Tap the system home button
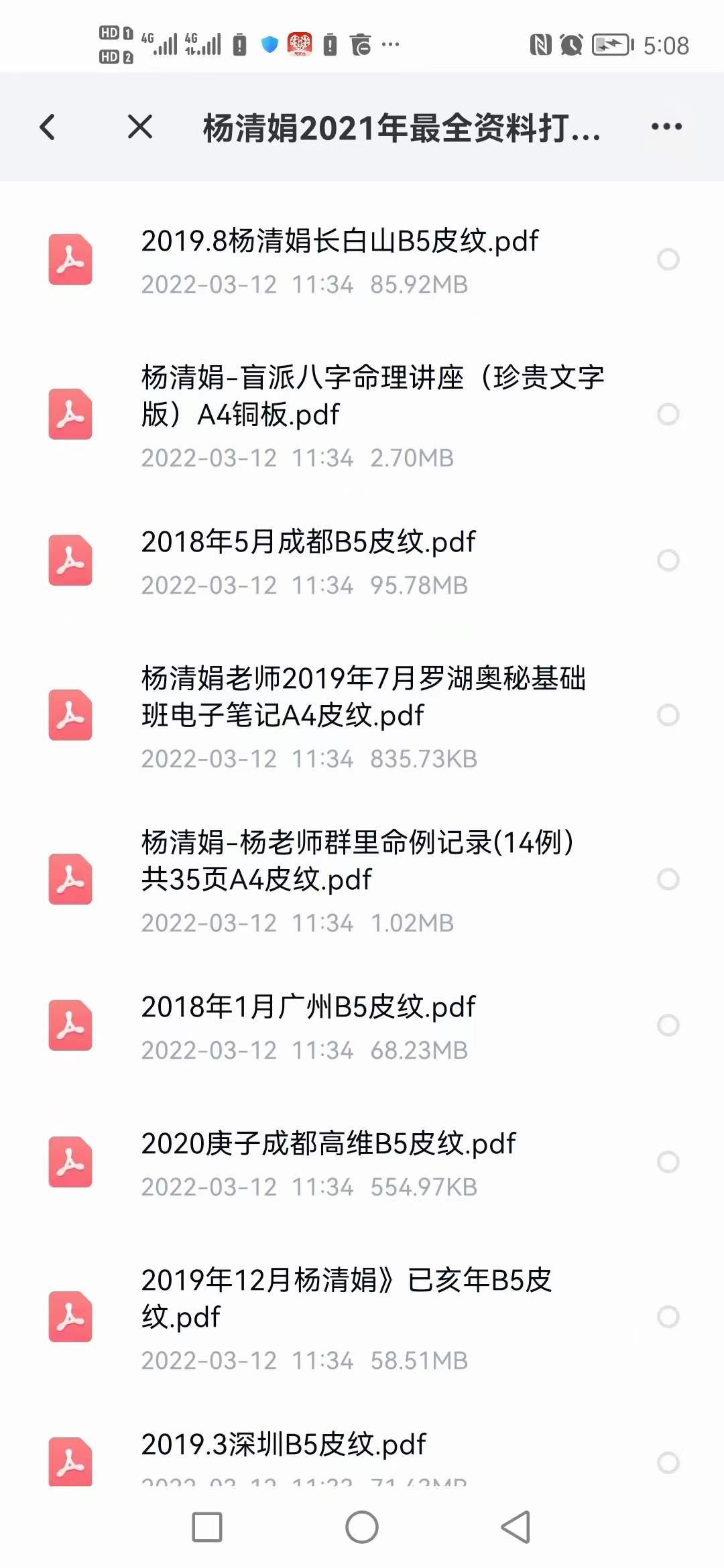Viewport: 724px width, 1568px height. 362,1527
